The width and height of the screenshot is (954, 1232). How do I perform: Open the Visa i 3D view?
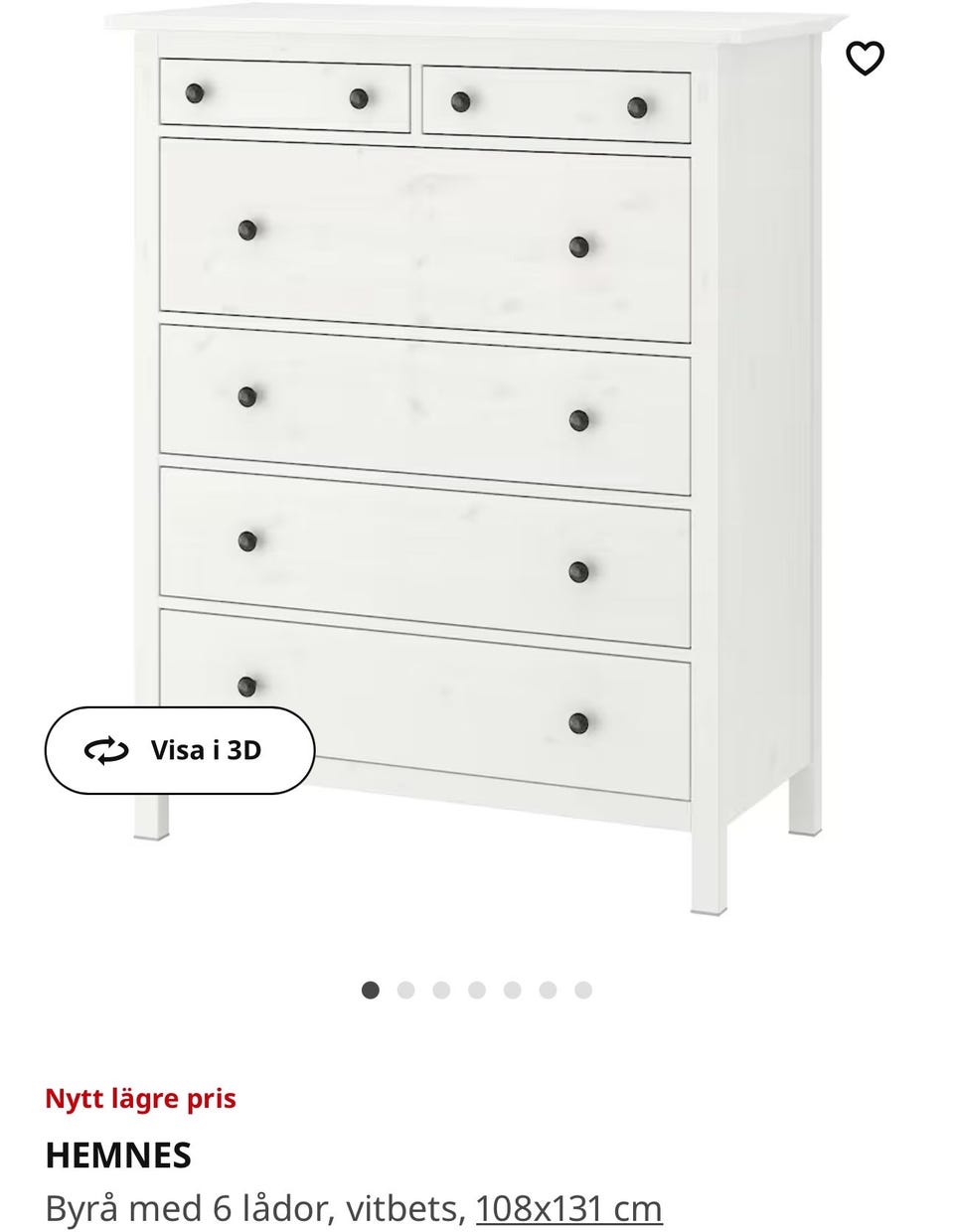pos(180,750)
